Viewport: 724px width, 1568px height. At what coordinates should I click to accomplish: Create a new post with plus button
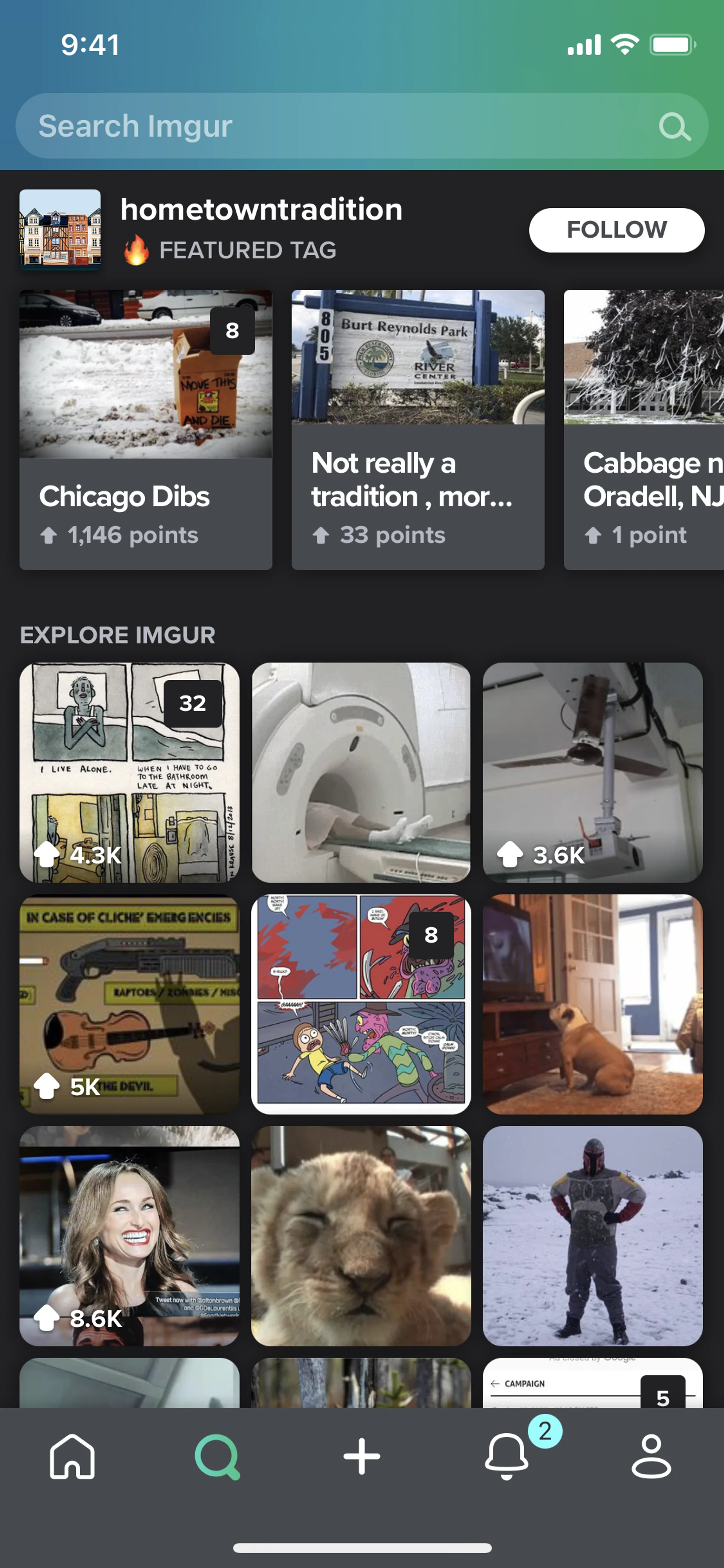[x=362, y=1456]
